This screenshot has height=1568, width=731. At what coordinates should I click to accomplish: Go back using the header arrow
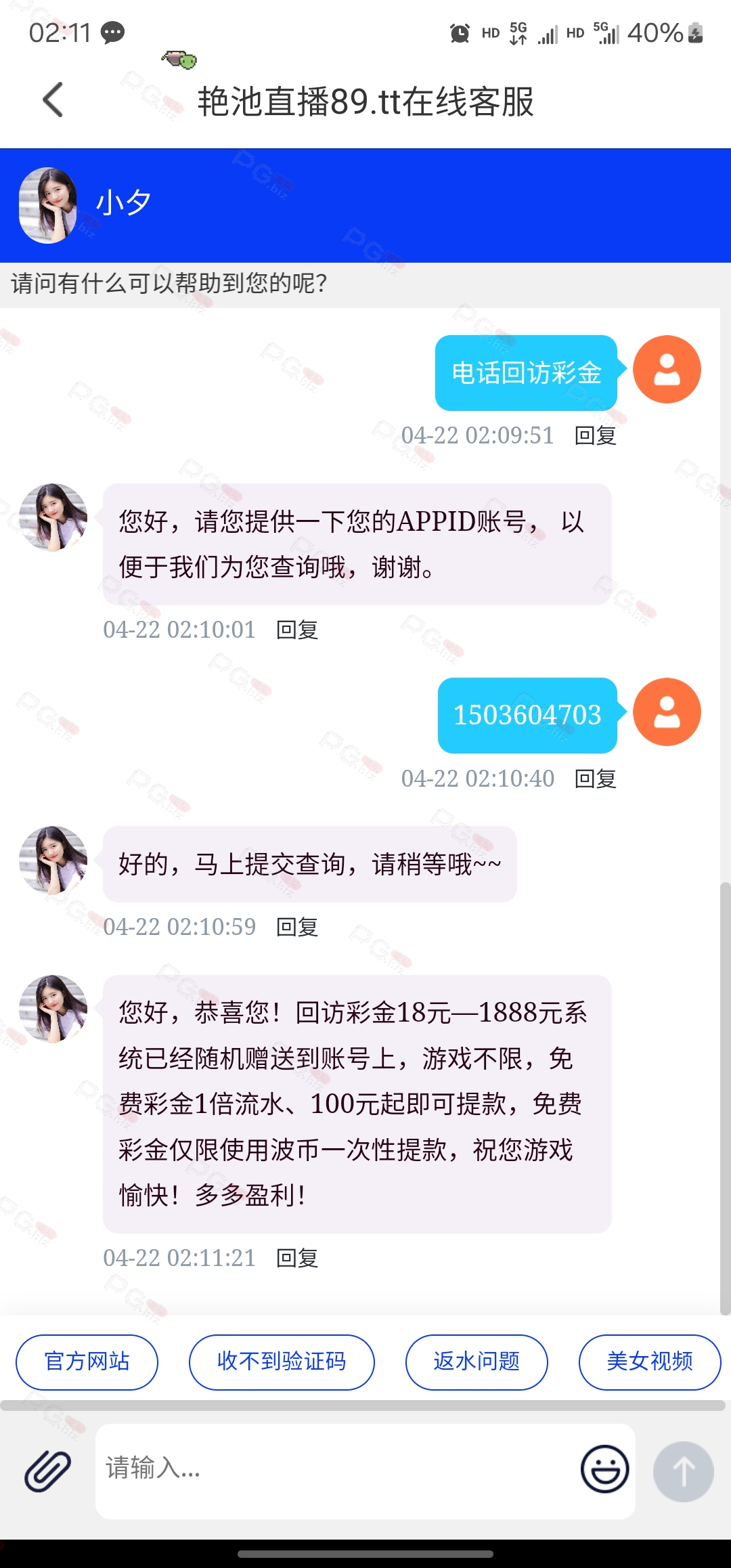coord(53,100)
